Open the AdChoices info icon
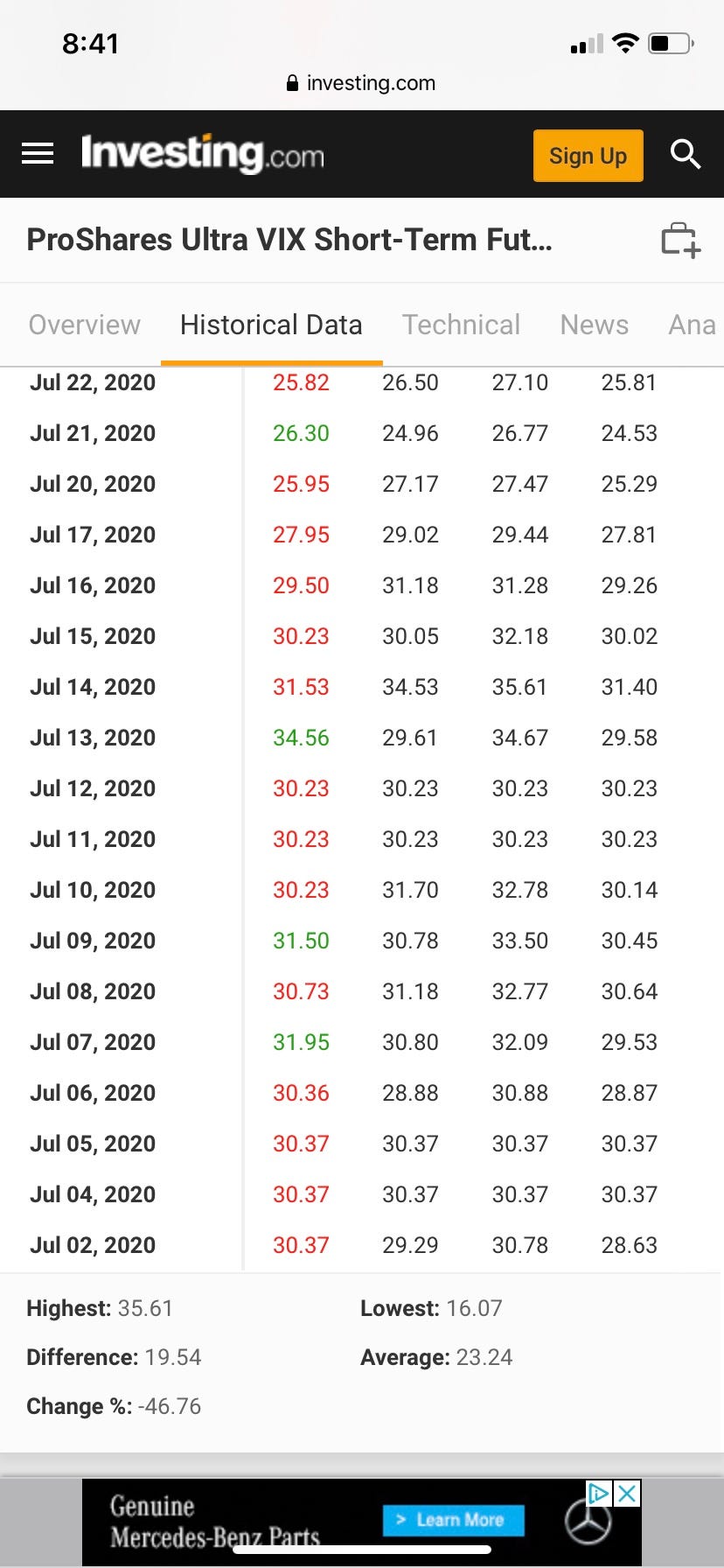 [x=599, y=1494]
